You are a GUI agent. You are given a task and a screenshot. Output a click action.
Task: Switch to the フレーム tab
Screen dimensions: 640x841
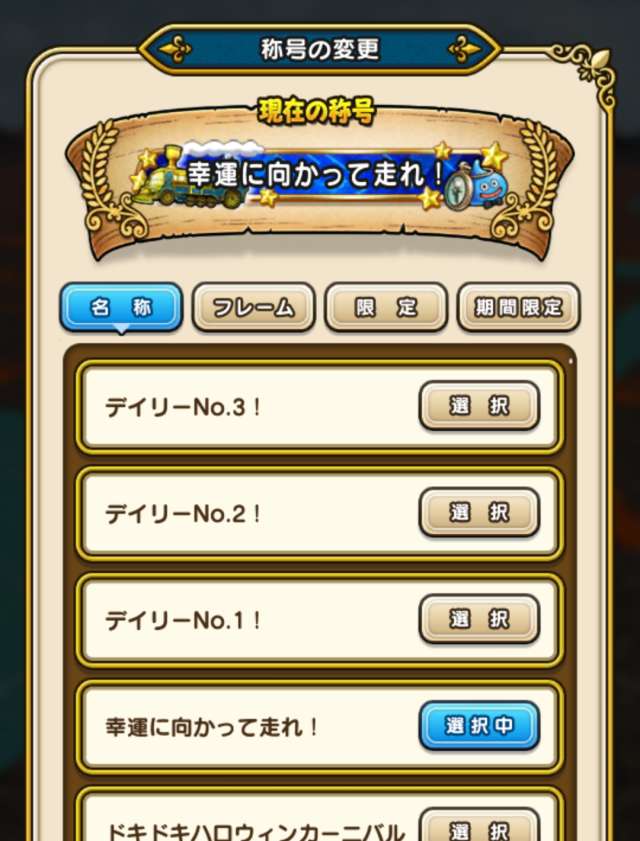254,307
